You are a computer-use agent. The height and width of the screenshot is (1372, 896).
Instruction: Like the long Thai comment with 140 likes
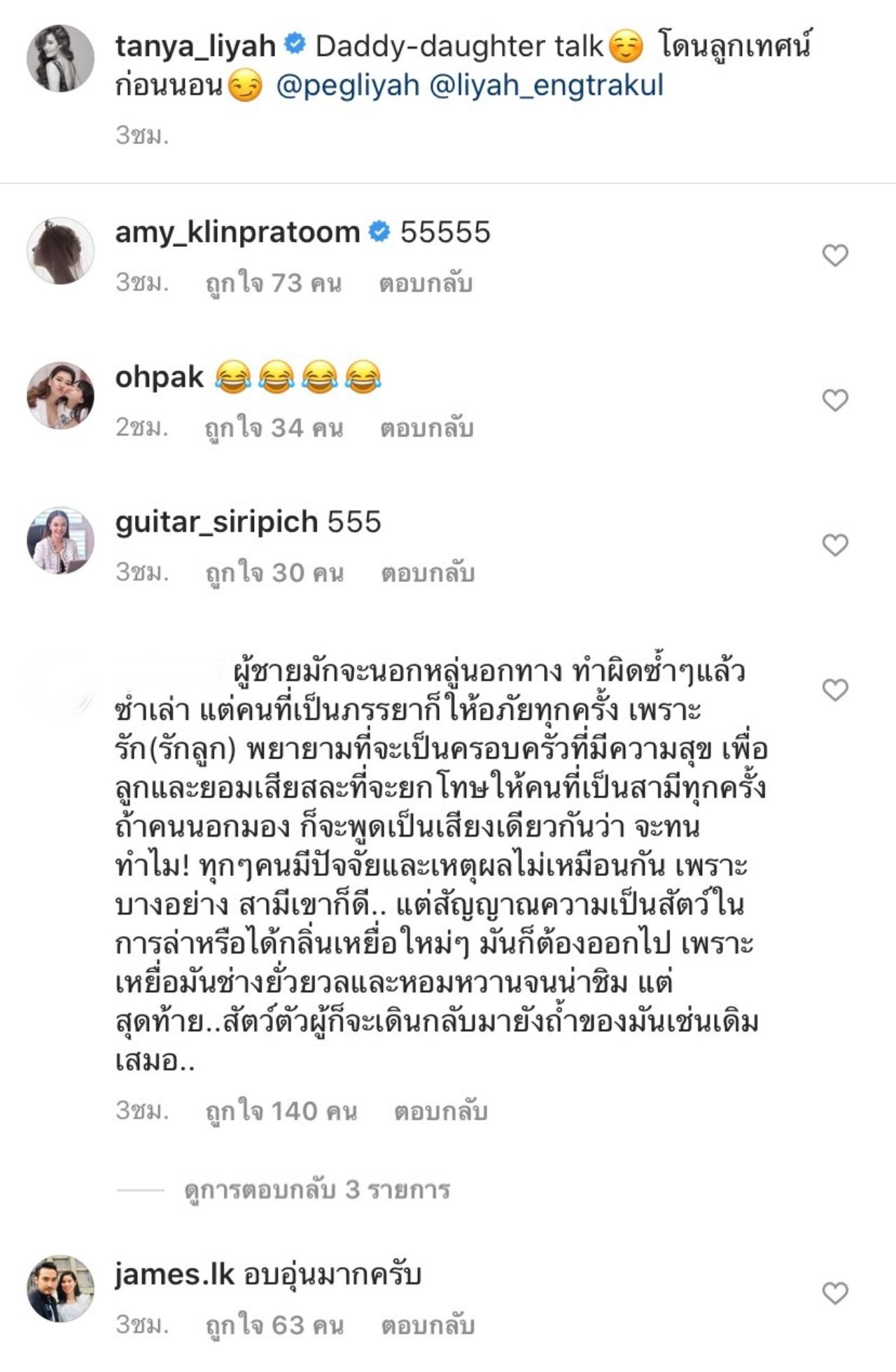point(834,690)
